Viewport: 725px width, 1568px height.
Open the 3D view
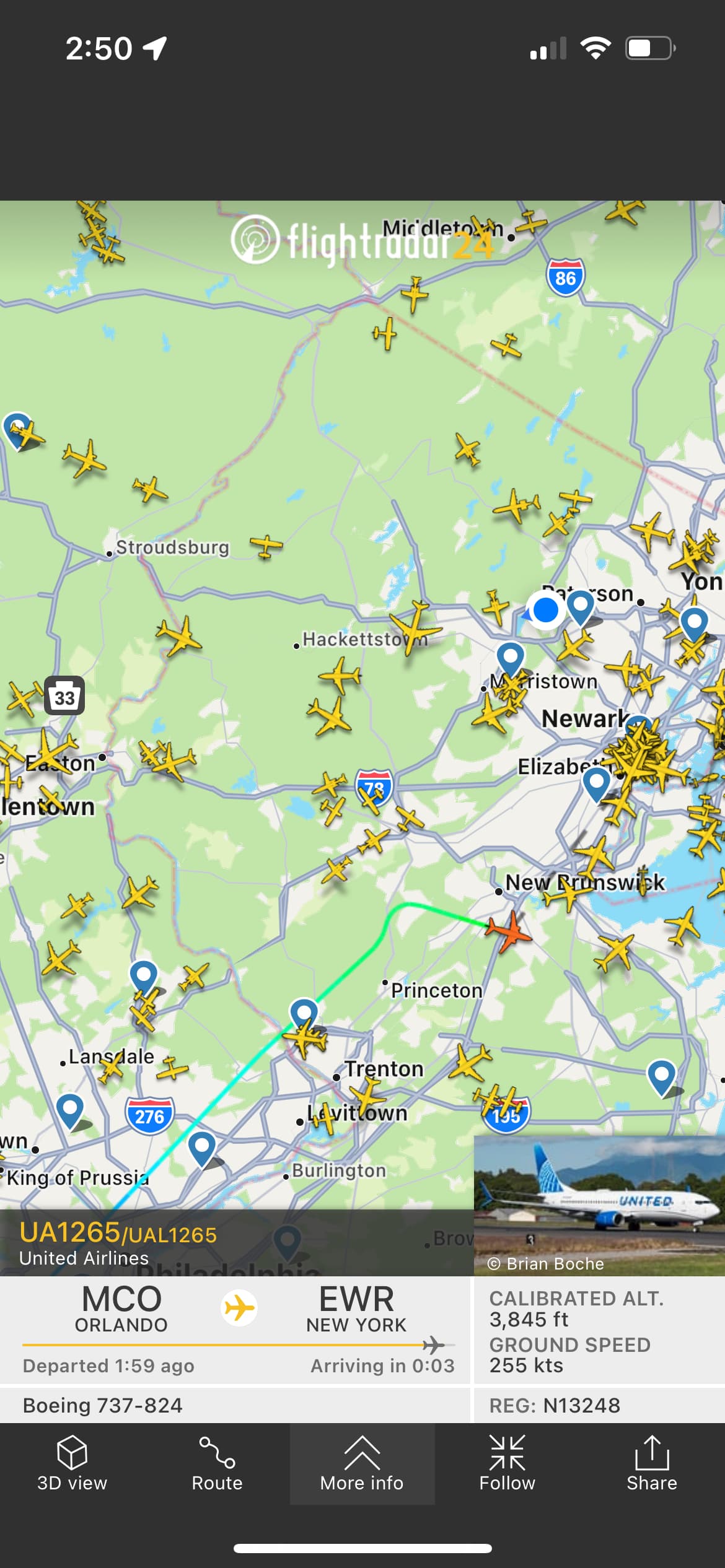tap(72, 1464)
